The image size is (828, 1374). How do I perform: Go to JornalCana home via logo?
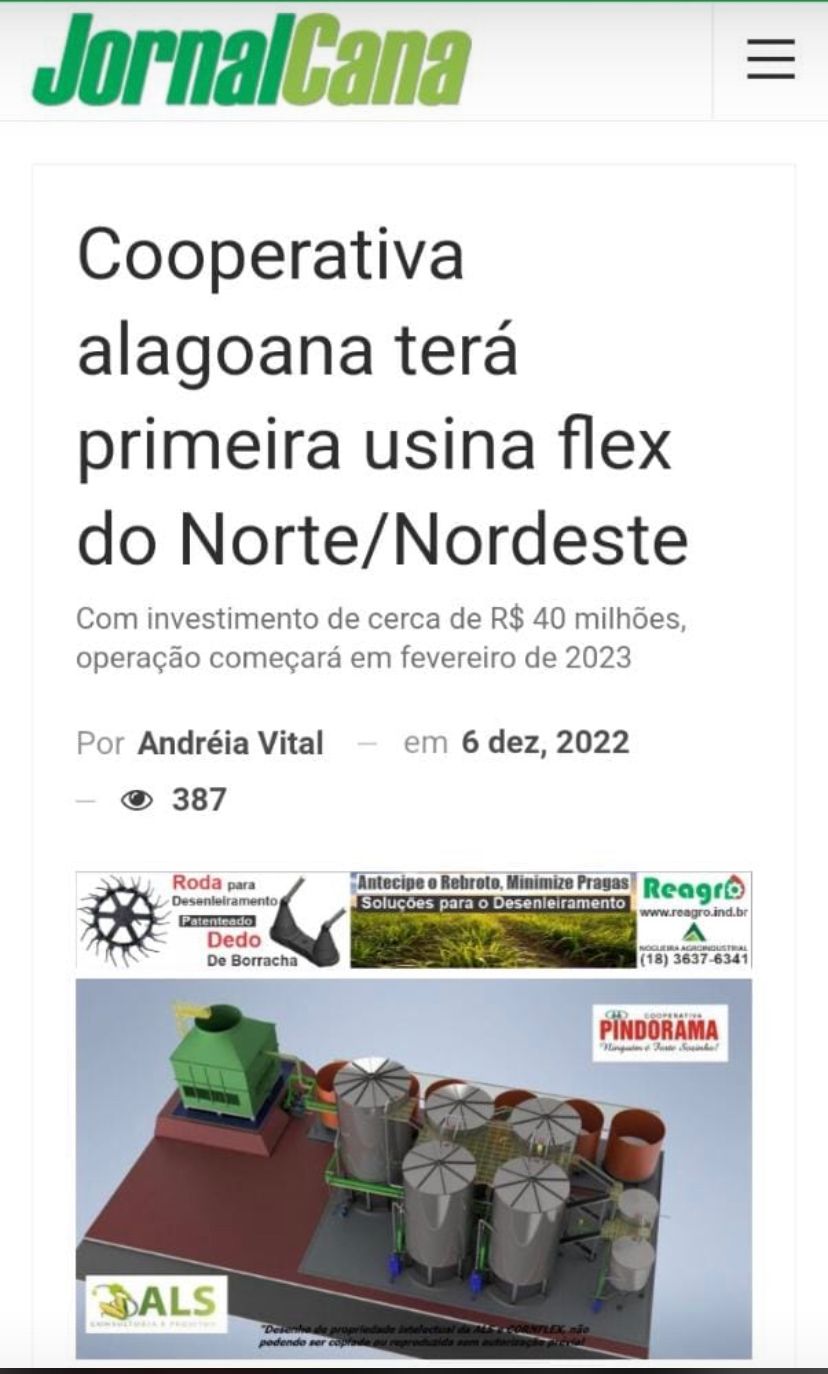click(x=252, y=60)
